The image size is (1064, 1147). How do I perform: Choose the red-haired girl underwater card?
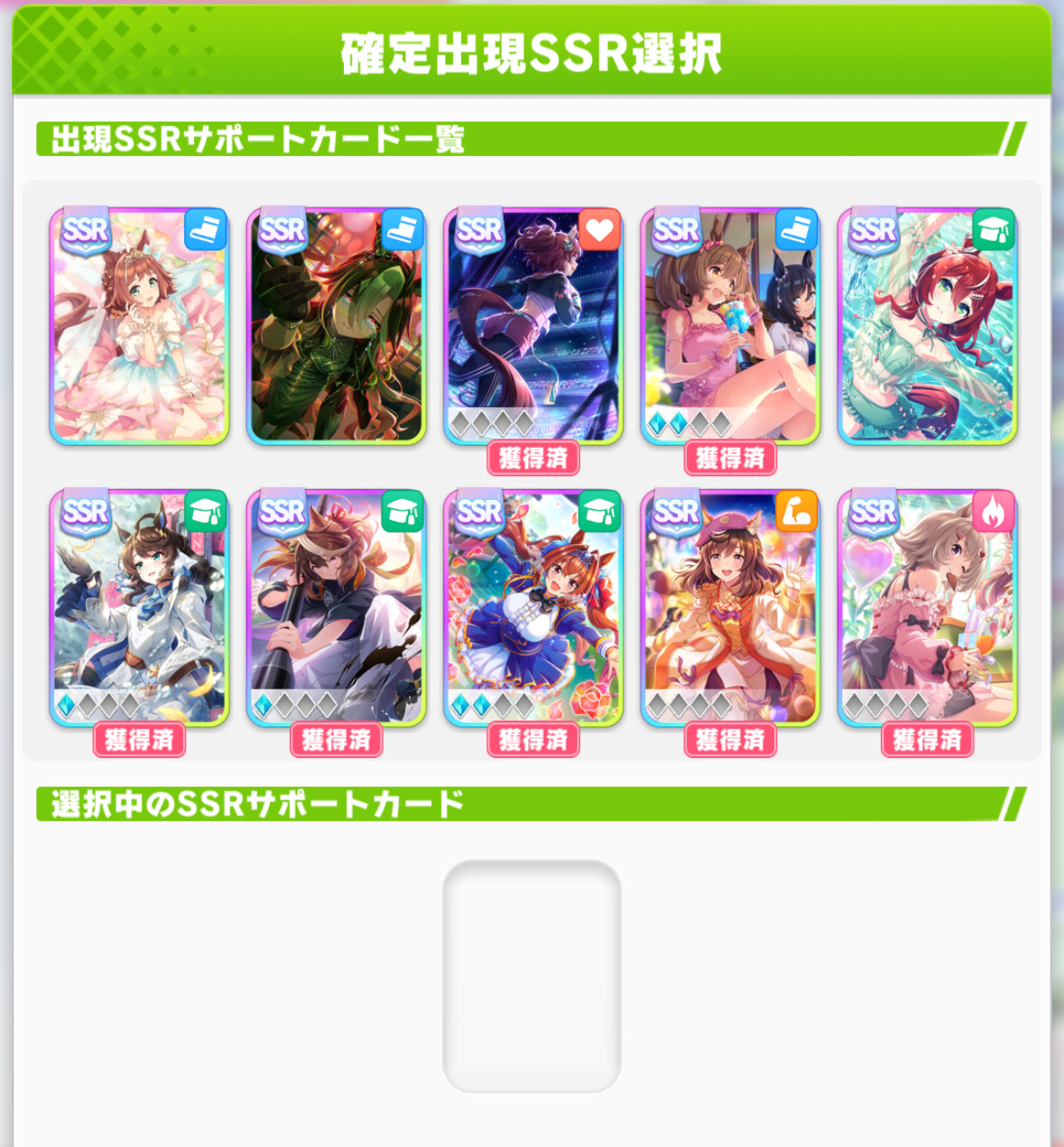coord(927,327)
